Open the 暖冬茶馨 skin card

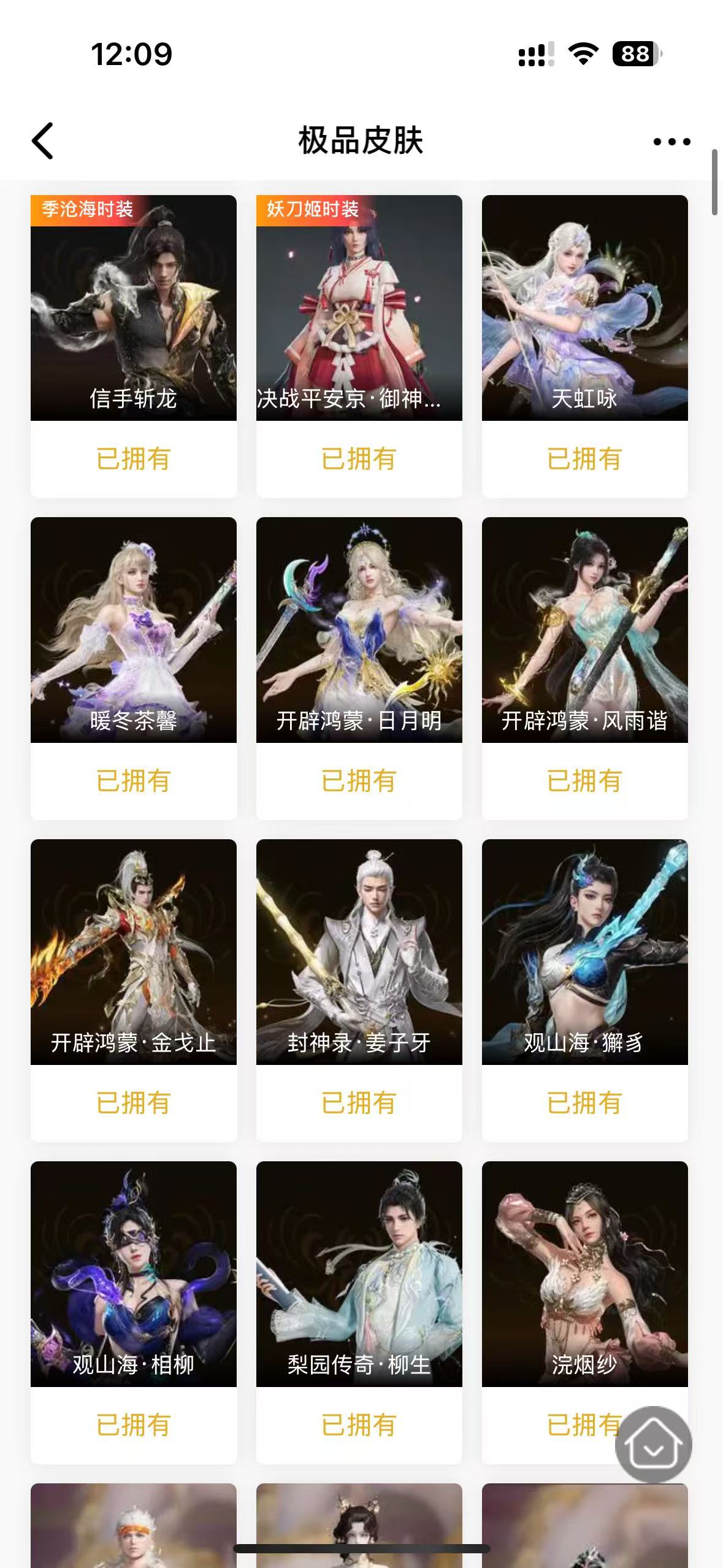[134, 630]
